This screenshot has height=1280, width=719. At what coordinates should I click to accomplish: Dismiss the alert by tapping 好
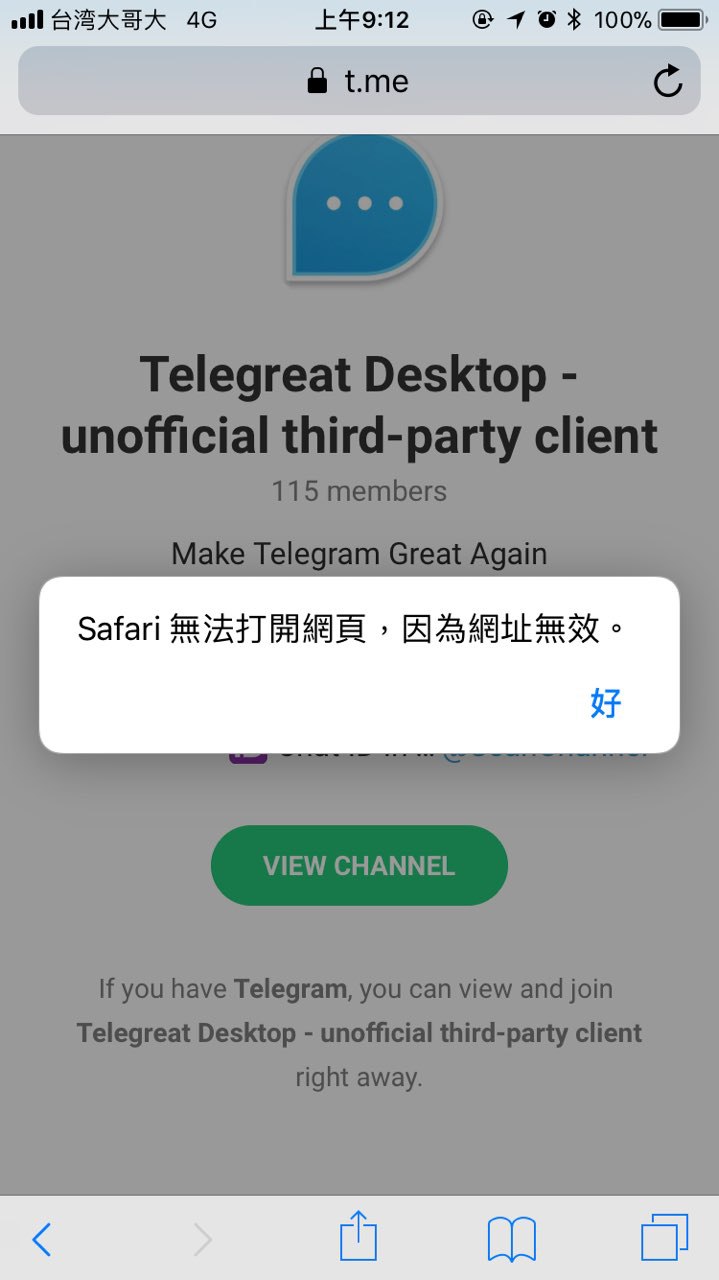pyautogui.click(x=606, y=703)
